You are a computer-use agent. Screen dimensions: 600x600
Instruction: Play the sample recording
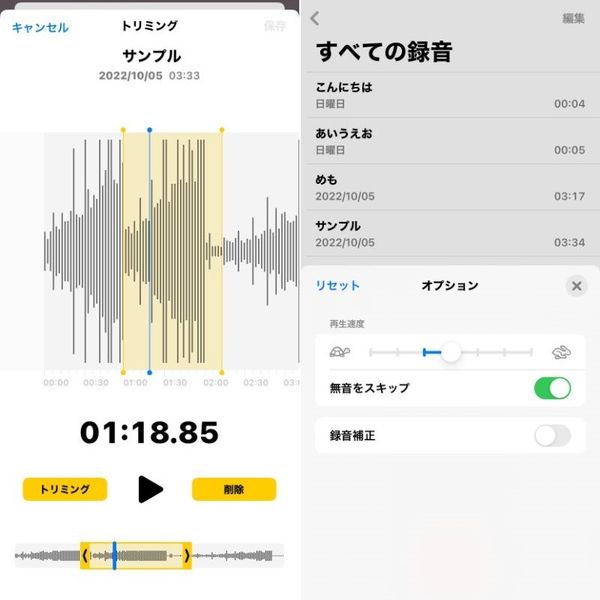point(150,489)
